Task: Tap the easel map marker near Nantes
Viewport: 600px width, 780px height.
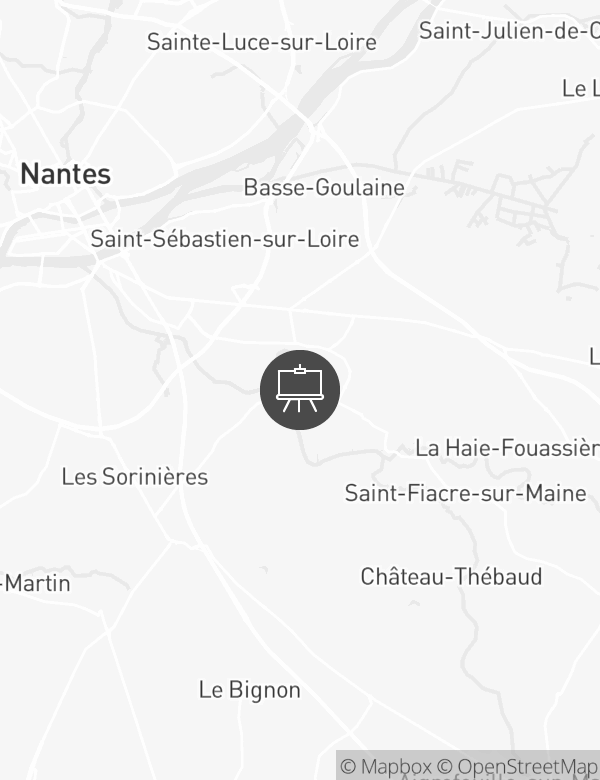Action: coord(300,390)
